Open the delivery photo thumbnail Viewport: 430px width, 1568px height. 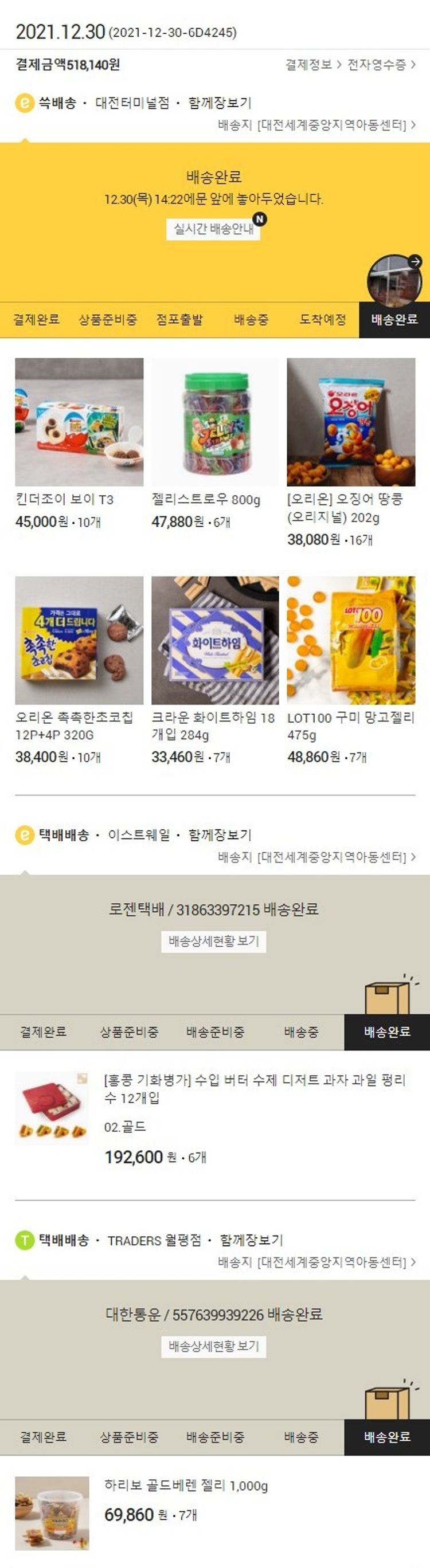coord(394,281)
